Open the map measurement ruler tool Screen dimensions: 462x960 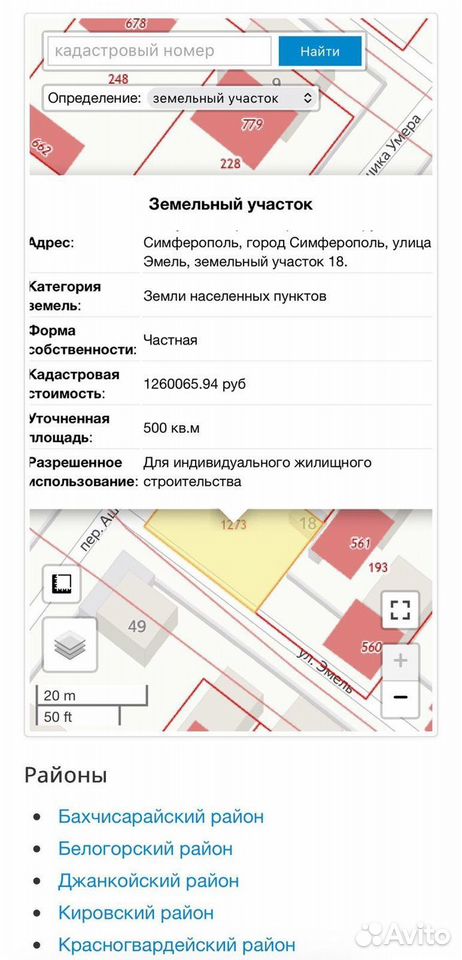pyautogui.click(x=61, y=583)
